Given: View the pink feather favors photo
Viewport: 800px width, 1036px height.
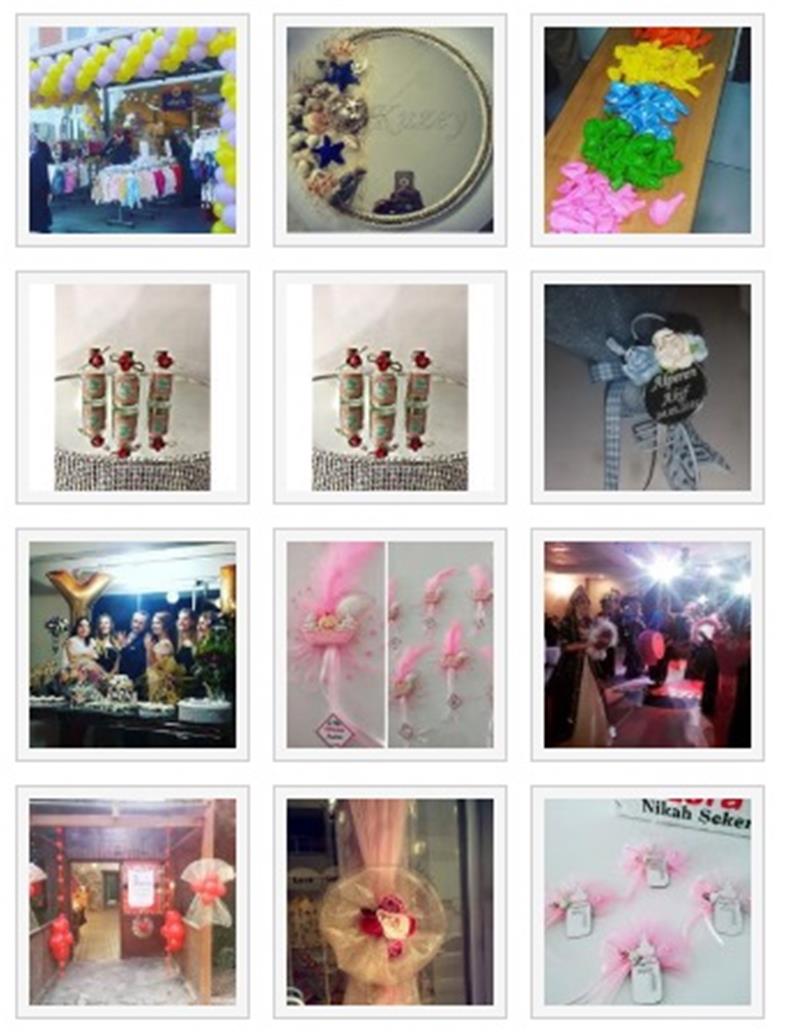Looking at the screenshot, I should (390, 645).
